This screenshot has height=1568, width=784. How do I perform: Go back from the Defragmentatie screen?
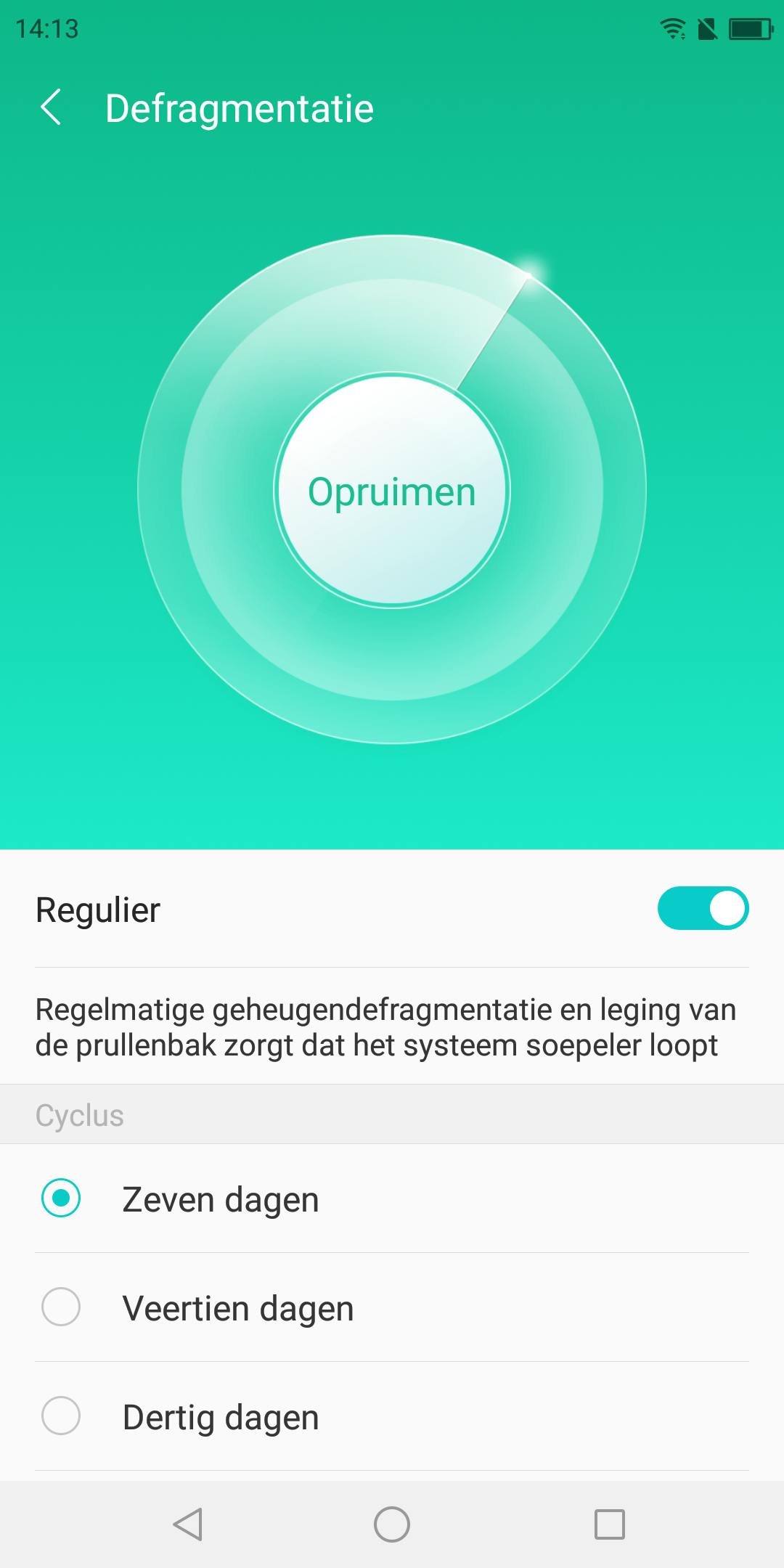point(51,108)
